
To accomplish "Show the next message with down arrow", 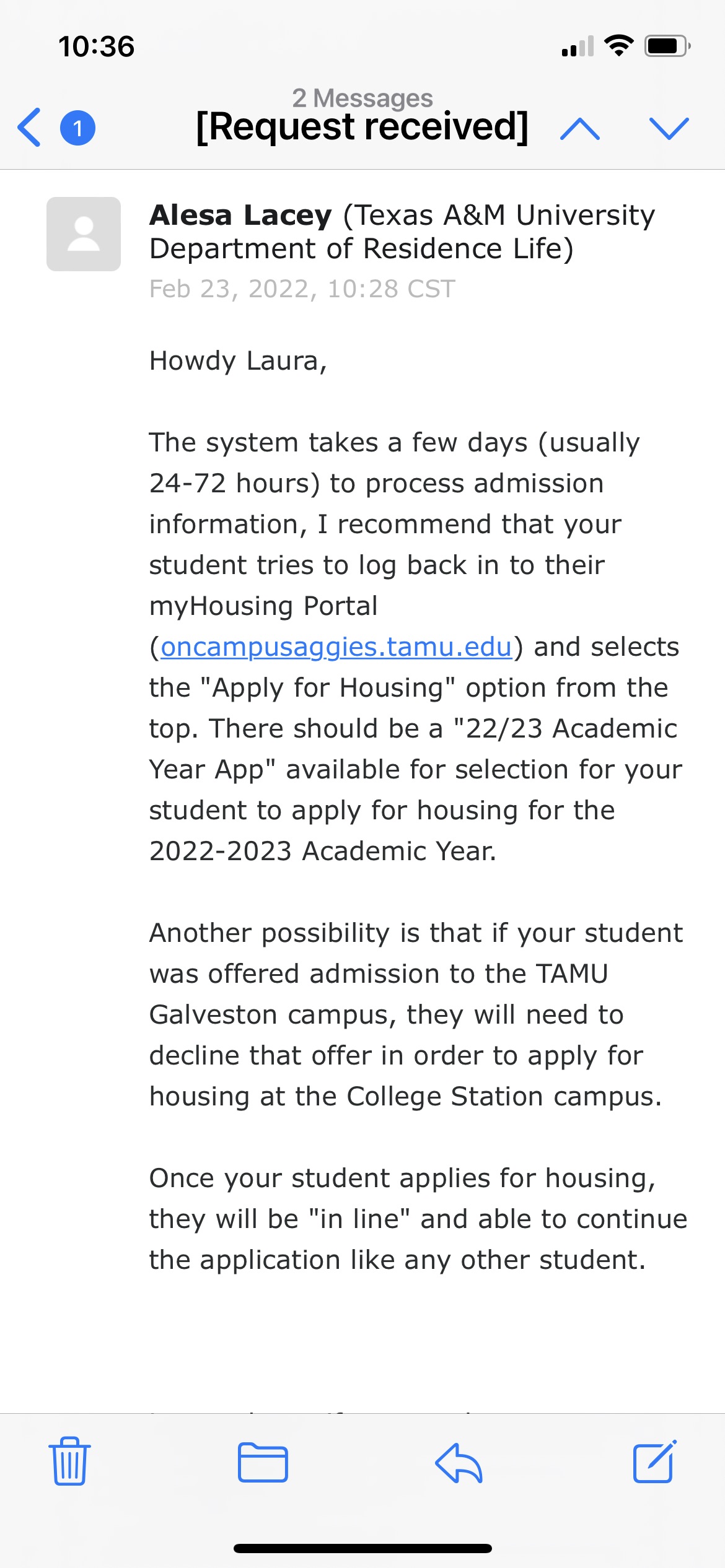I will pyautogui.click(x=669, y=129).
